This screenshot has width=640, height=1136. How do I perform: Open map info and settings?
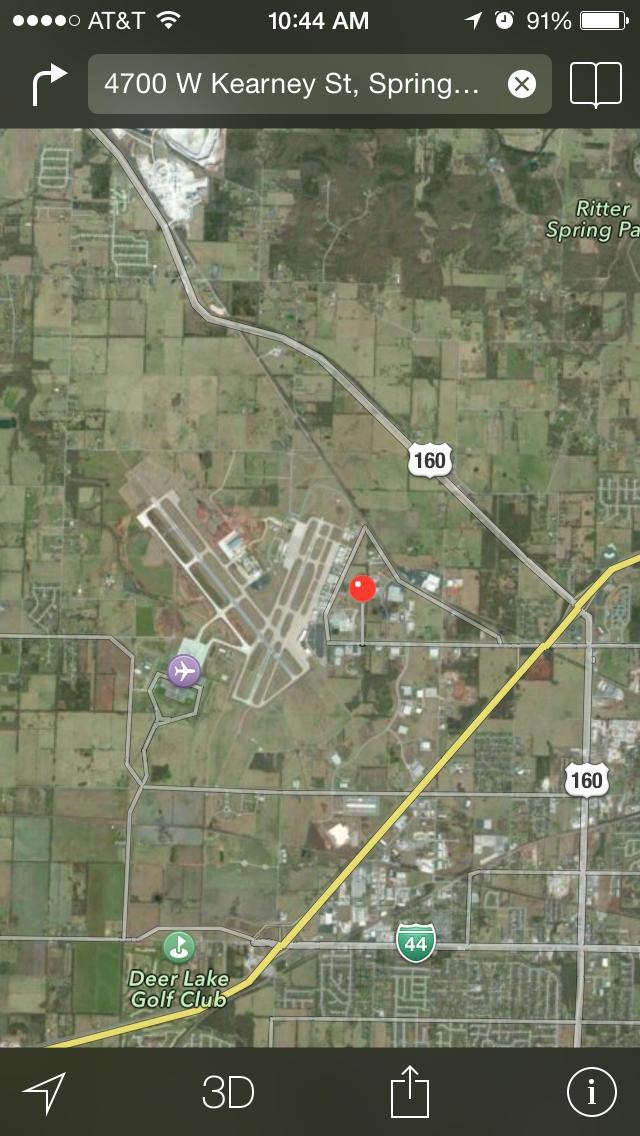coord(591,1093)
